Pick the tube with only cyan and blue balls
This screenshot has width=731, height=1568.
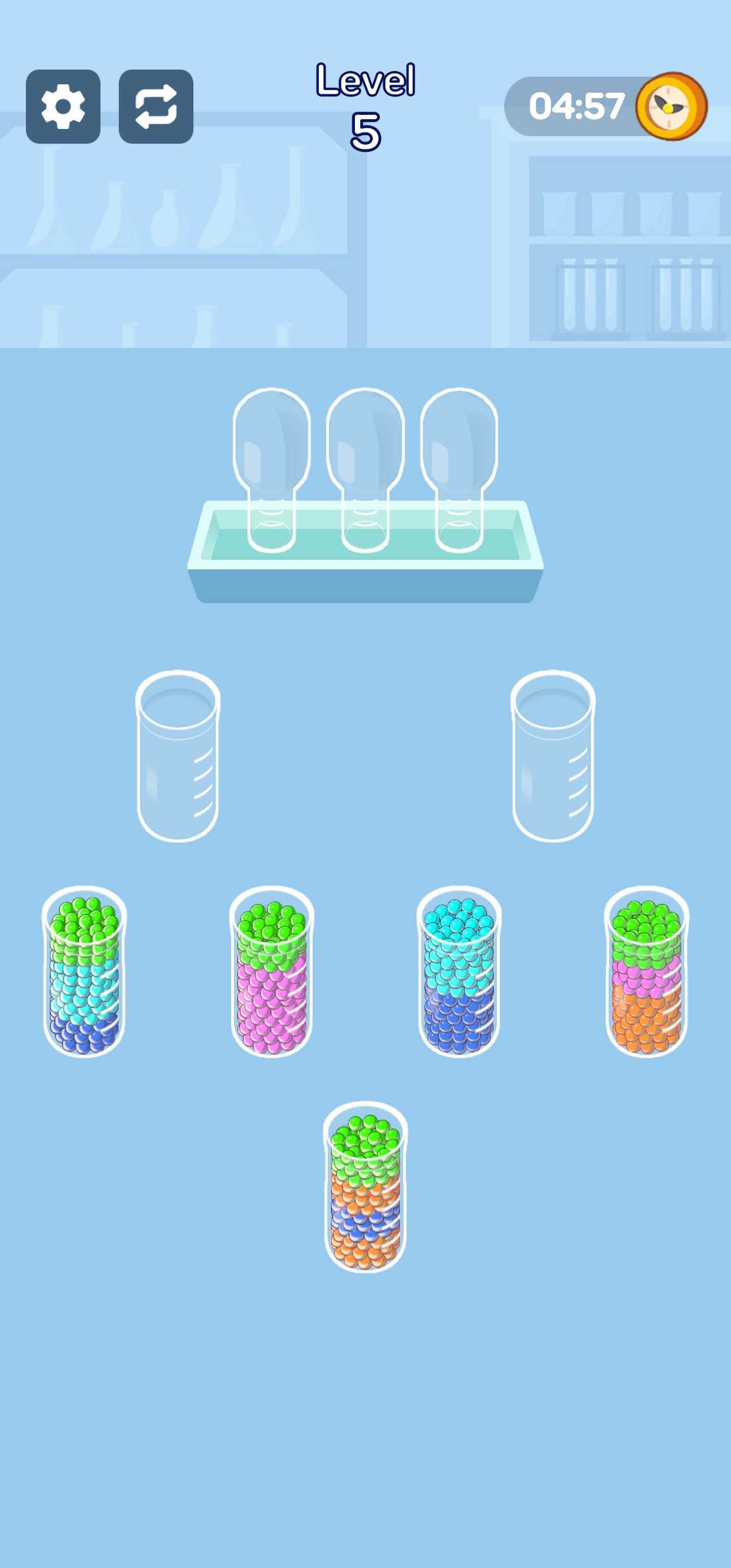click(459, 972)
